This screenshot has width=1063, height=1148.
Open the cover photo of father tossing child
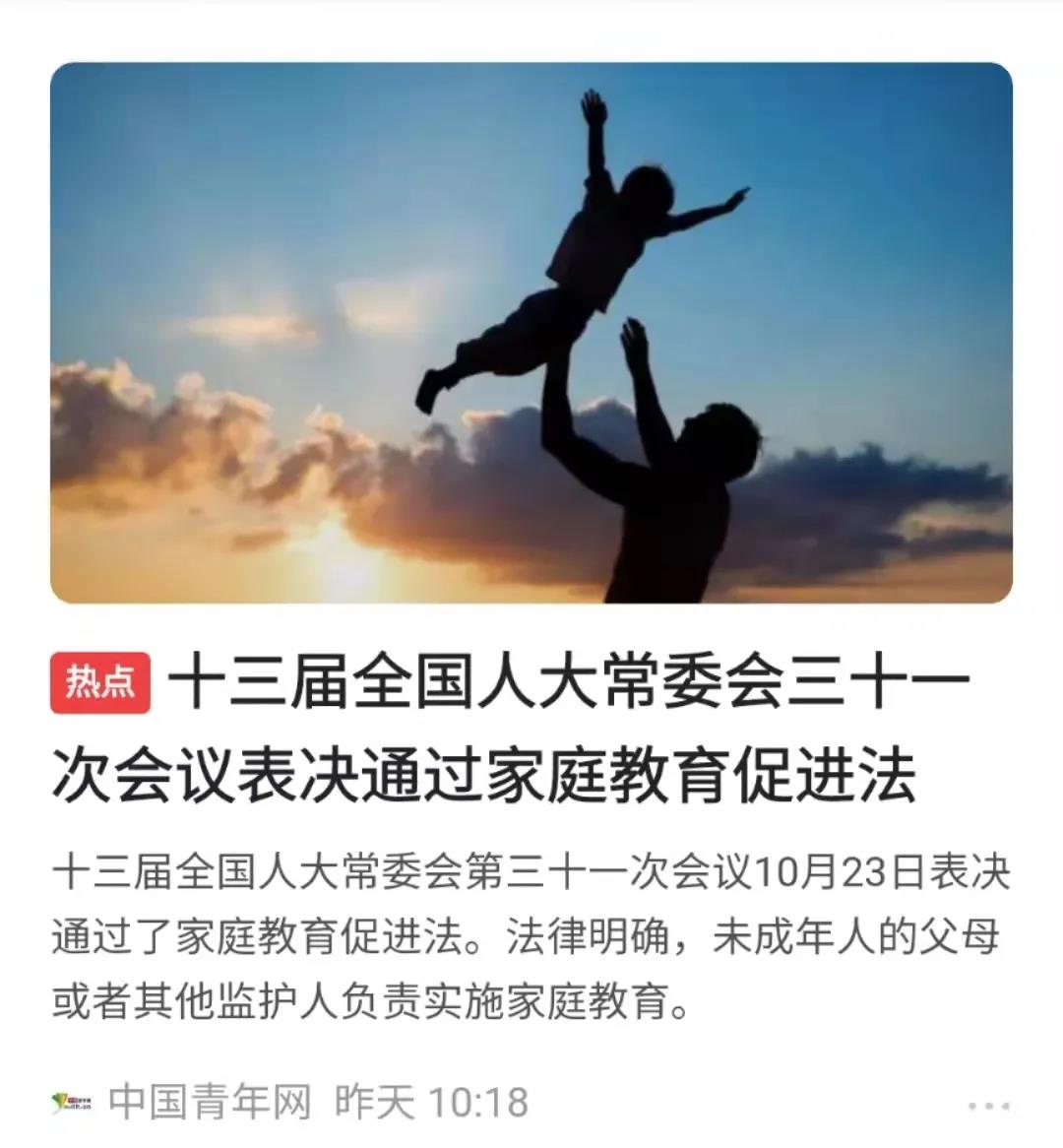531,335
